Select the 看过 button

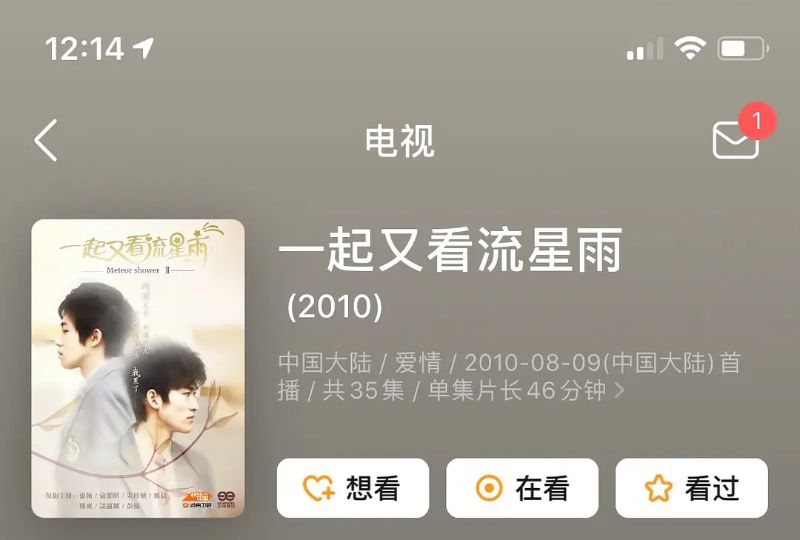691,488
